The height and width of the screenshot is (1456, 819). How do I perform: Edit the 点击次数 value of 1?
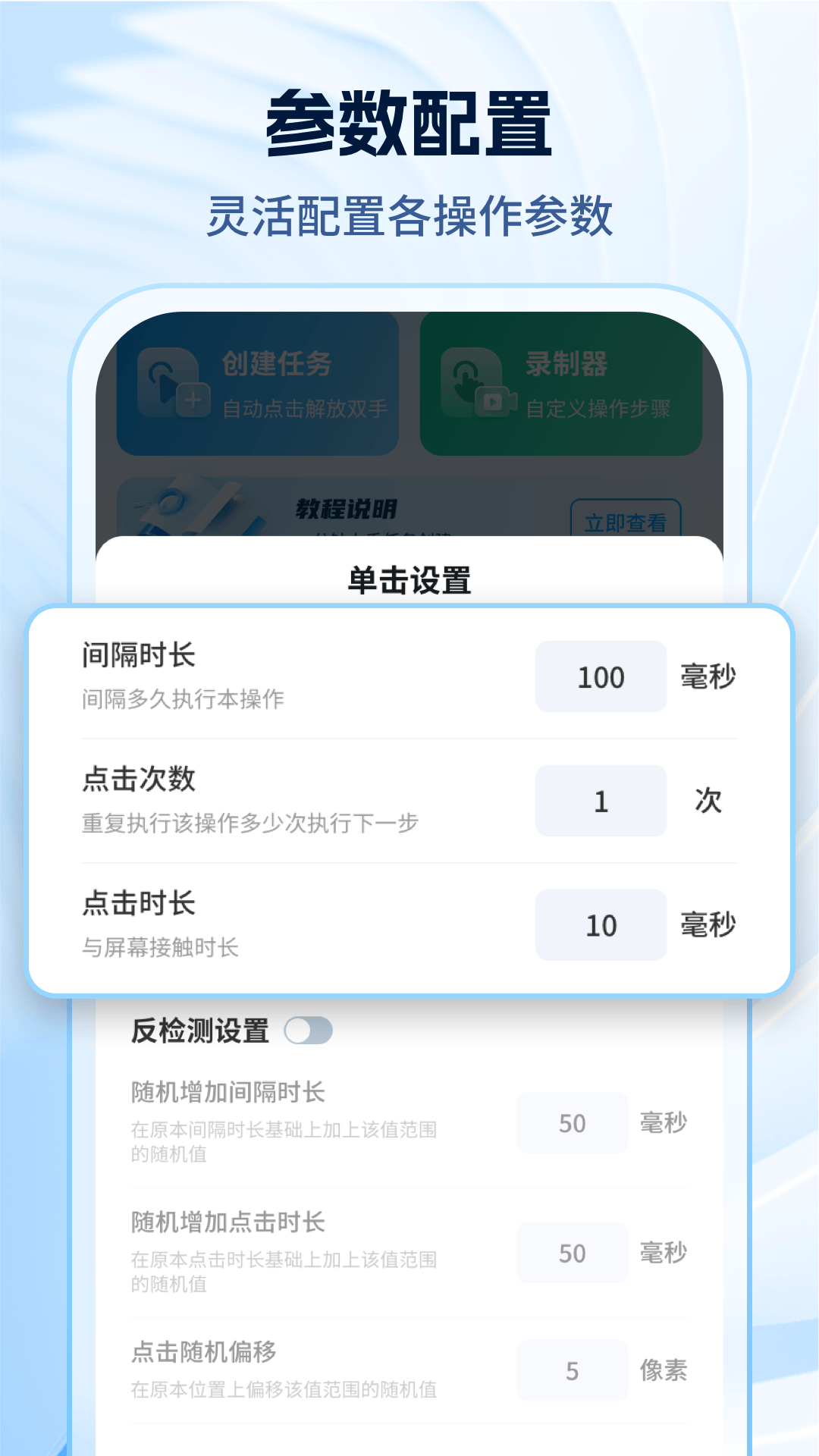[600, 801]
